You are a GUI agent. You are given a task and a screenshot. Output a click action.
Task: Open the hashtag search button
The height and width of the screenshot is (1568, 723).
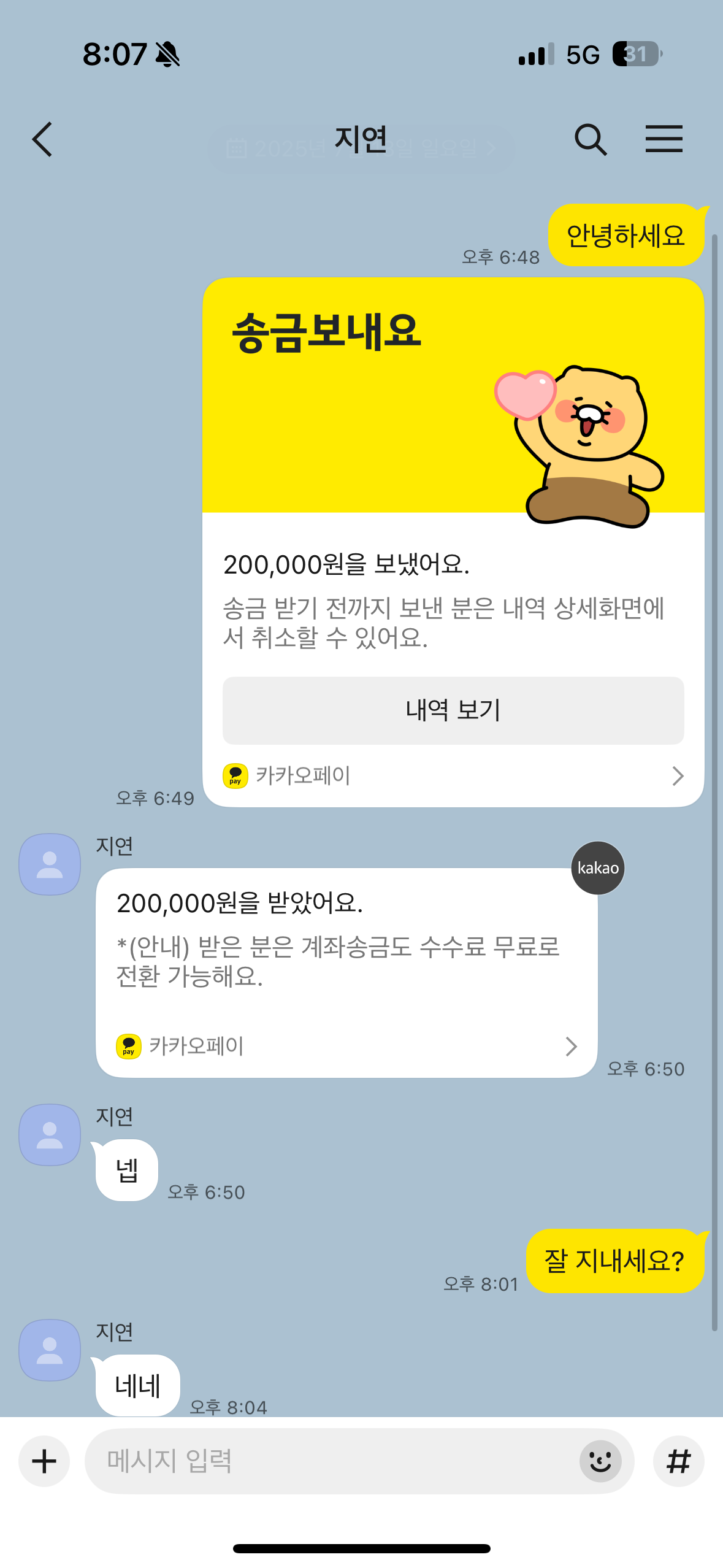[678, 1461]
